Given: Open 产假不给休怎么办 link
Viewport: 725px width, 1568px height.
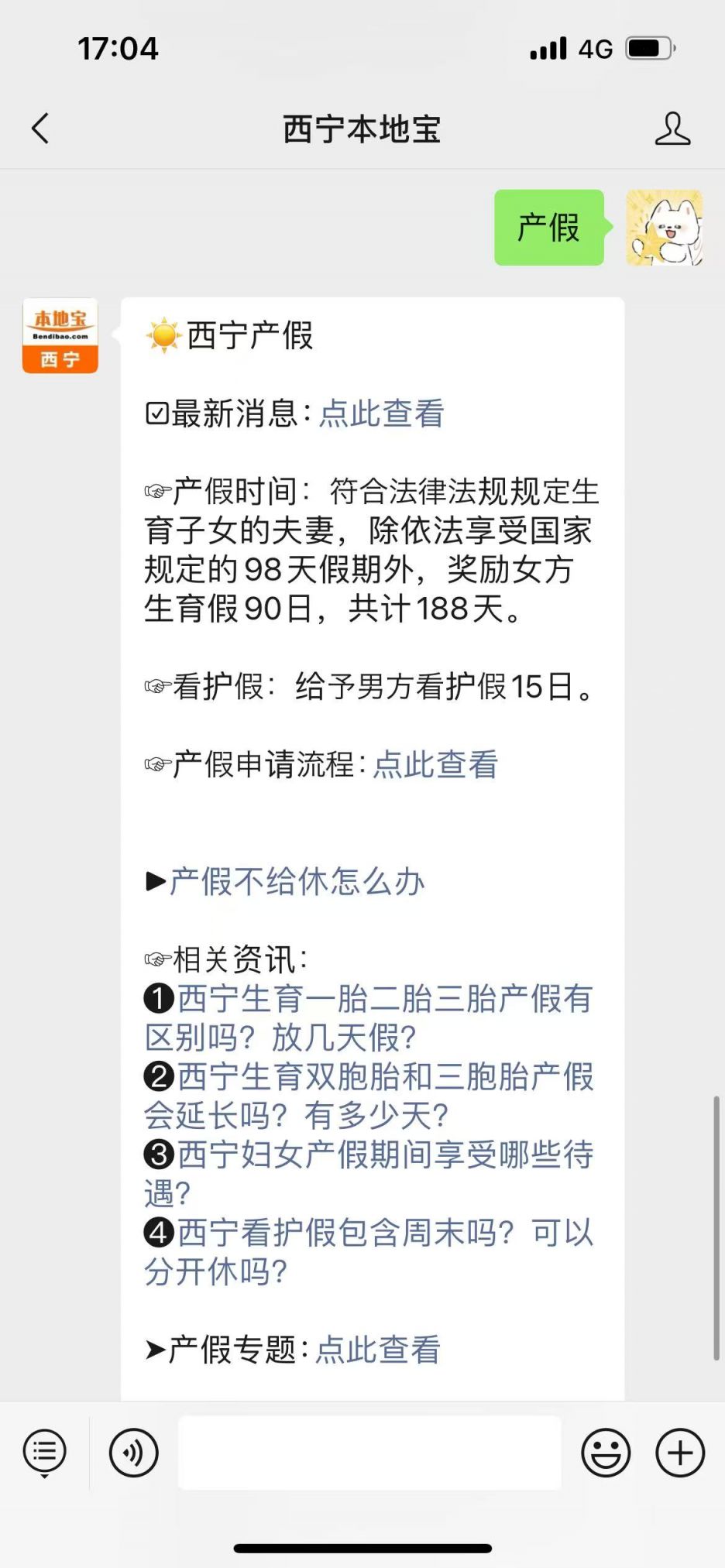Looking at the screenshot, I should 297,881.
